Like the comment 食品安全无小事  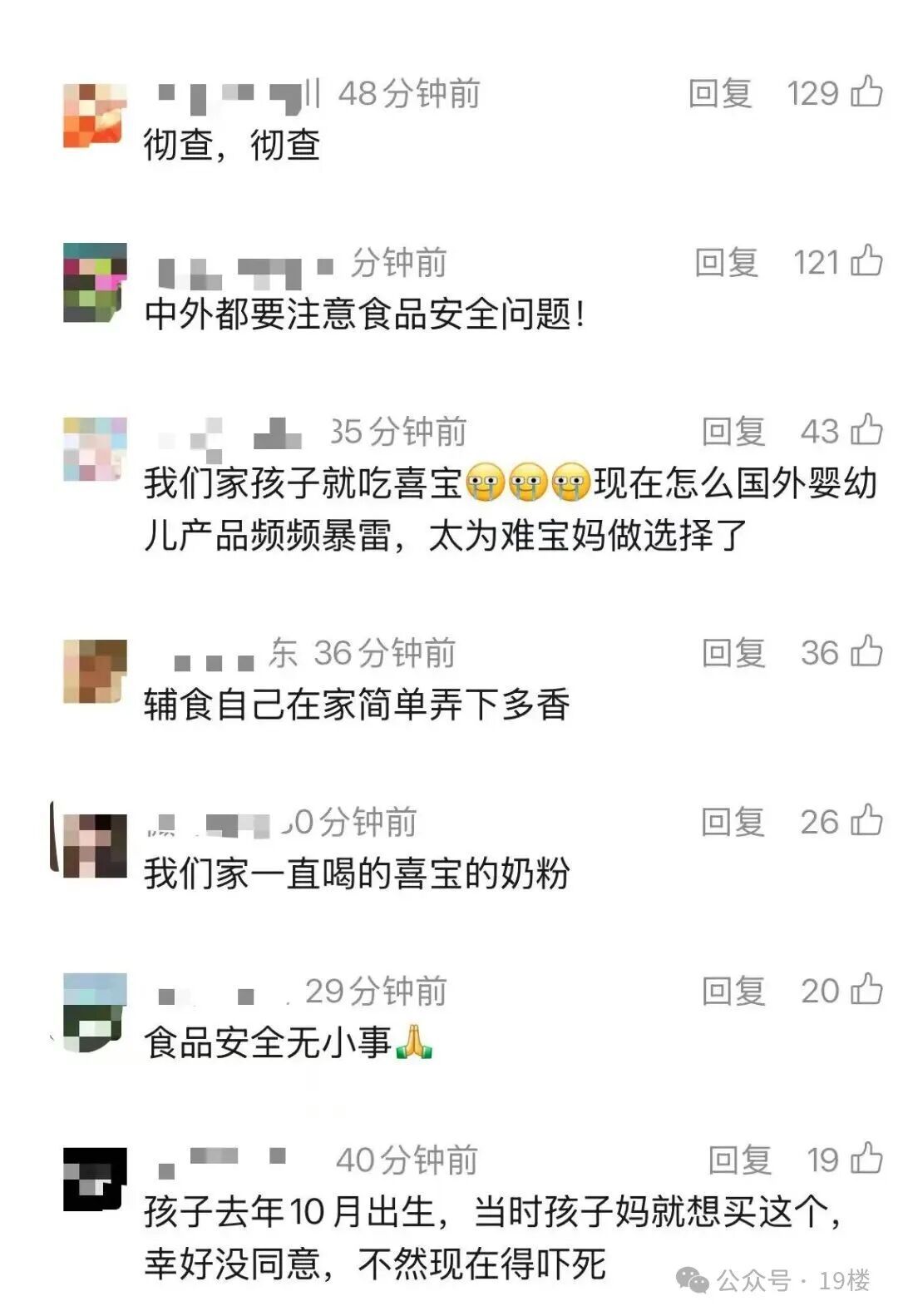click(866, 989)
